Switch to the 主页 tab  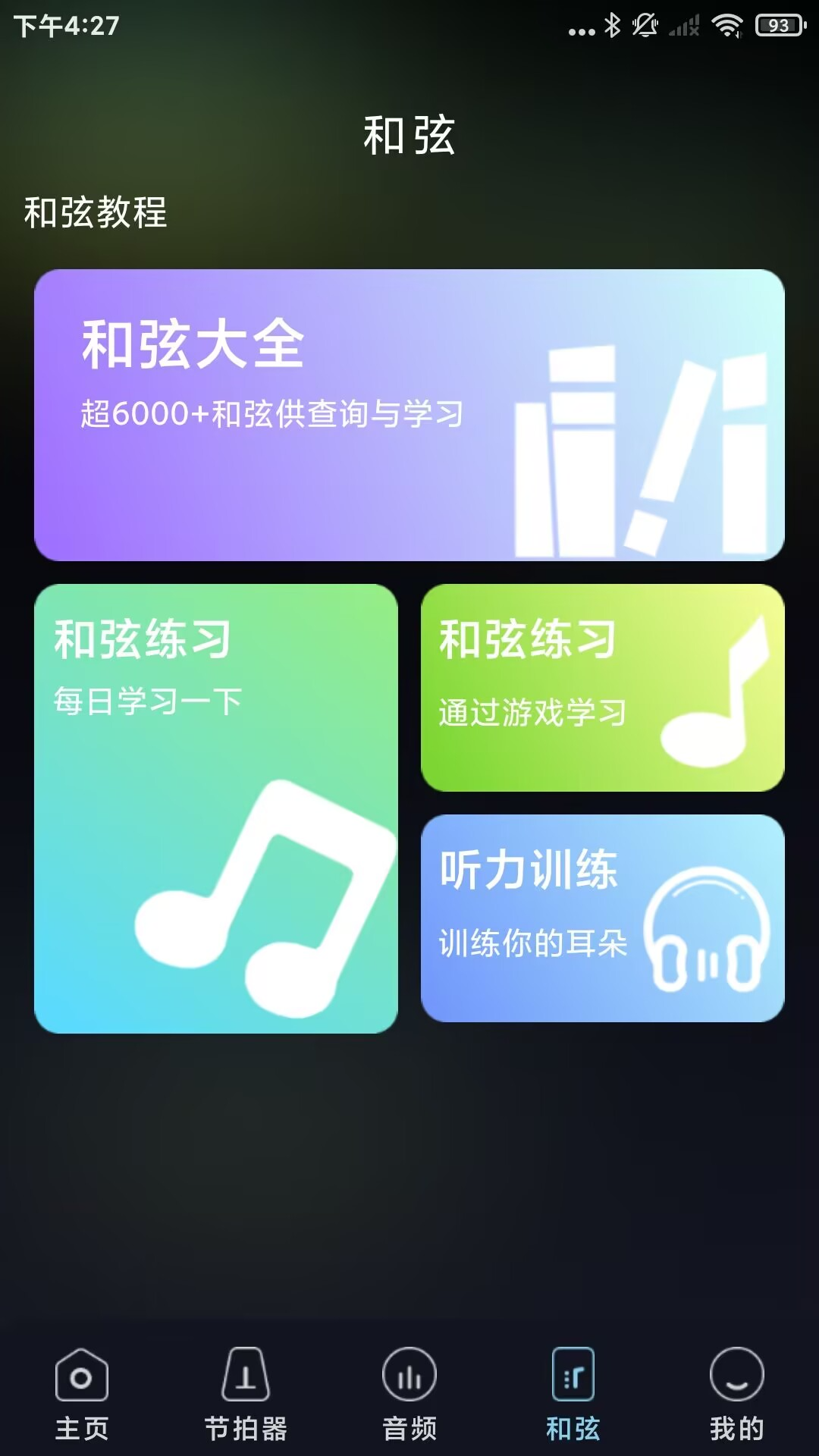(x=82, y=1394)
